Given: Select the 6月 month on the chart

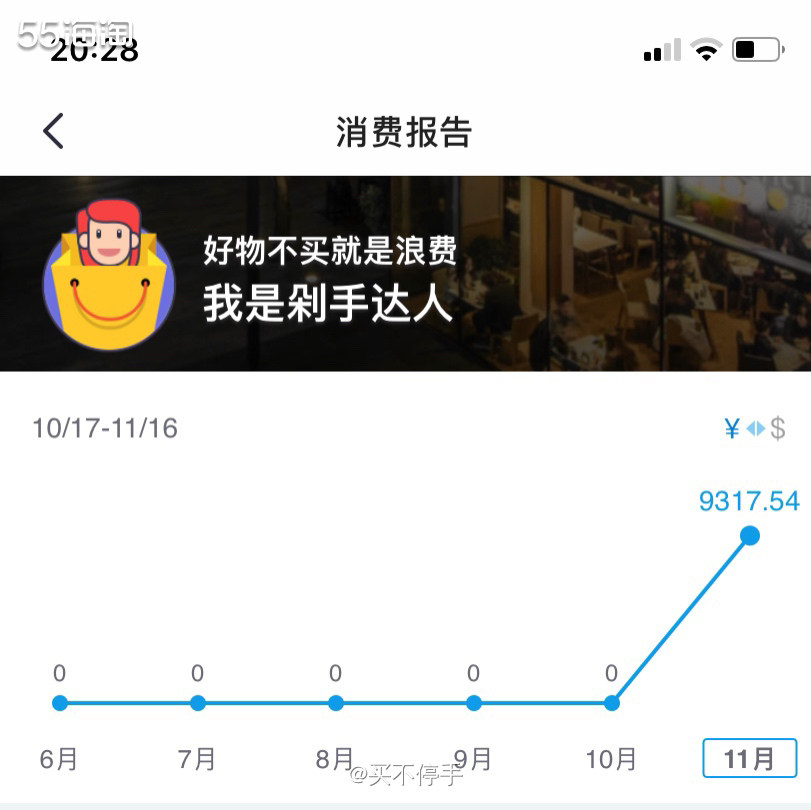Looking at the screenshot, I should [59, 759].
